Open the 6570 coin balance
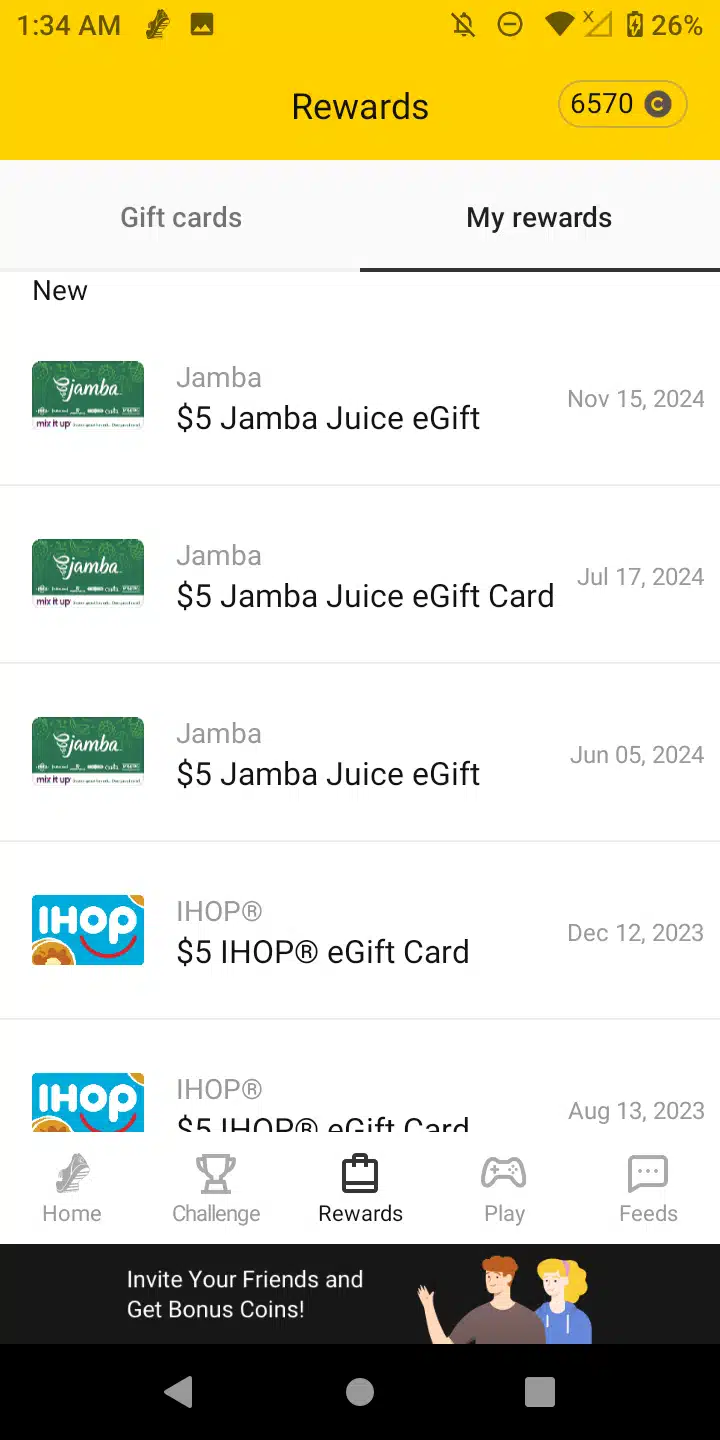 click(622, 104)
